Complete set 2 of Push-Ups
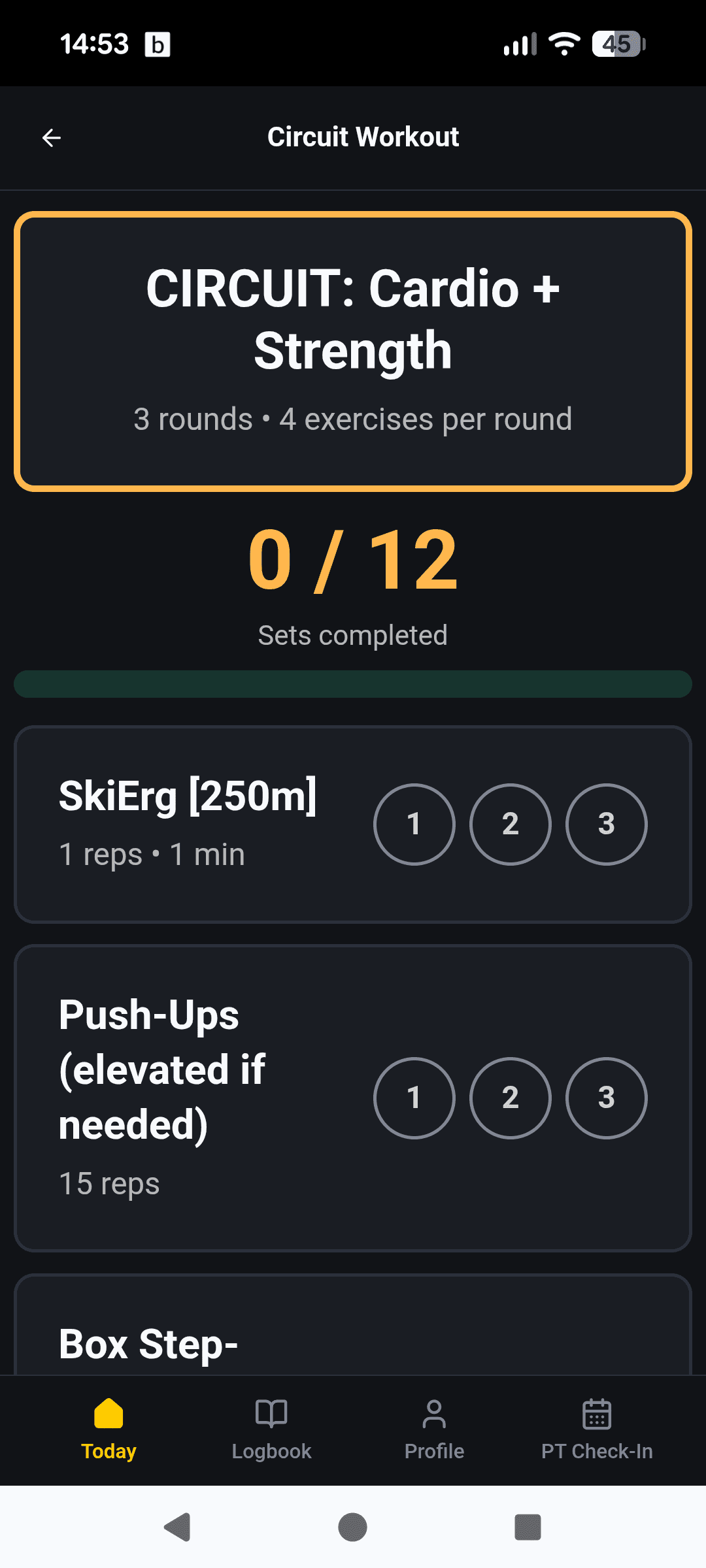 pyautogui.click(x=510, y=1098)
